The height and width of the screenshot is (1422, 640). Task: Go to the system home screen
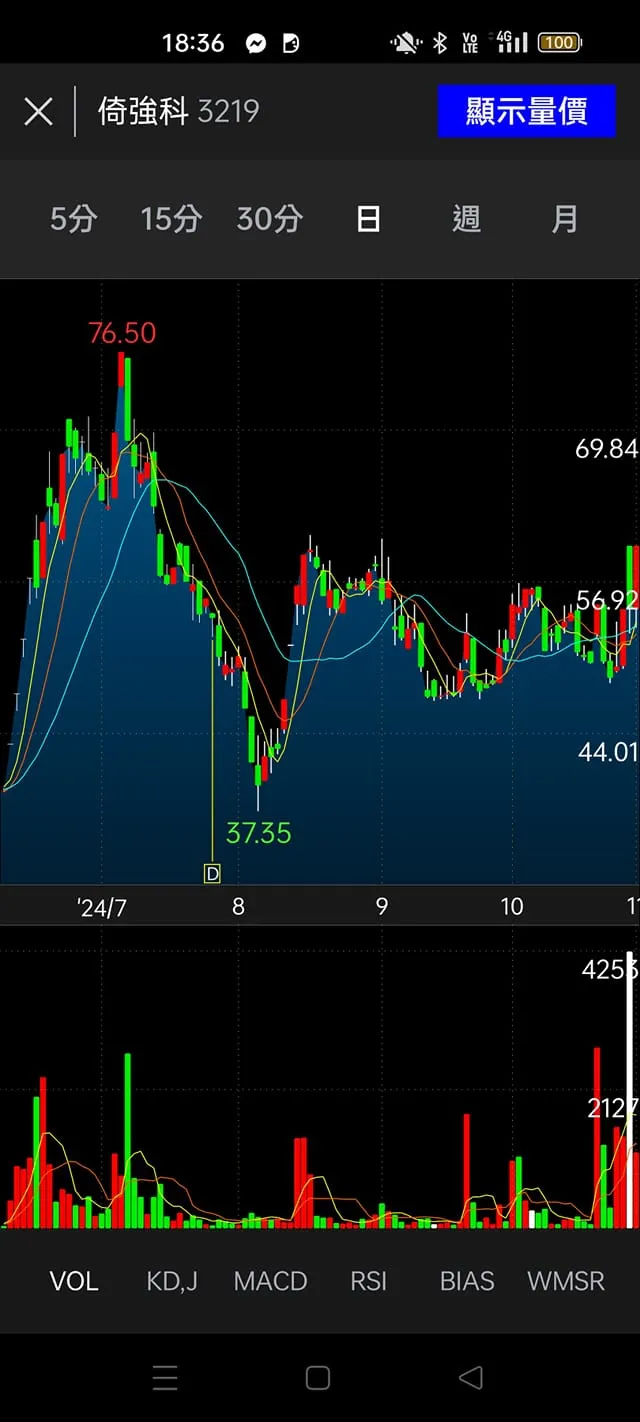coord(318,1377)
